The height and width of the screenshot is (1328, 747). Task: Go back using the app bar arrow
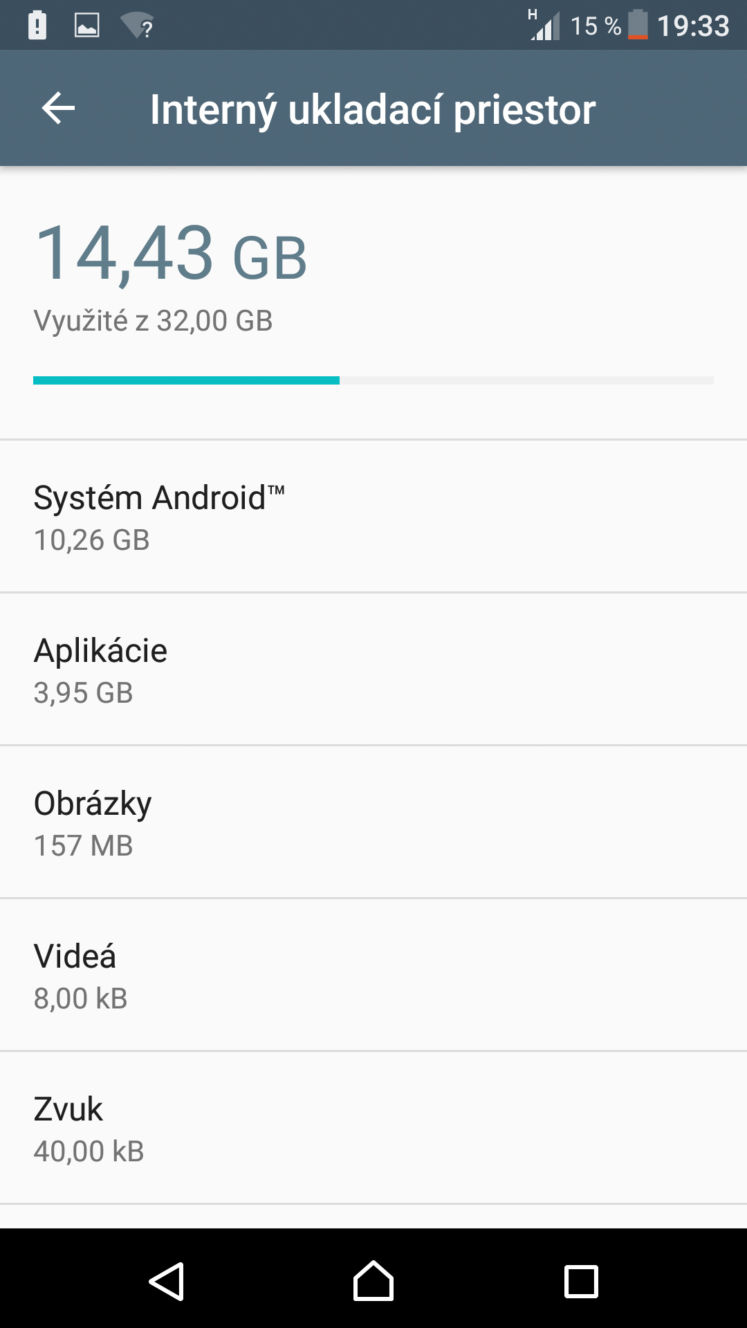click(58, 109)
